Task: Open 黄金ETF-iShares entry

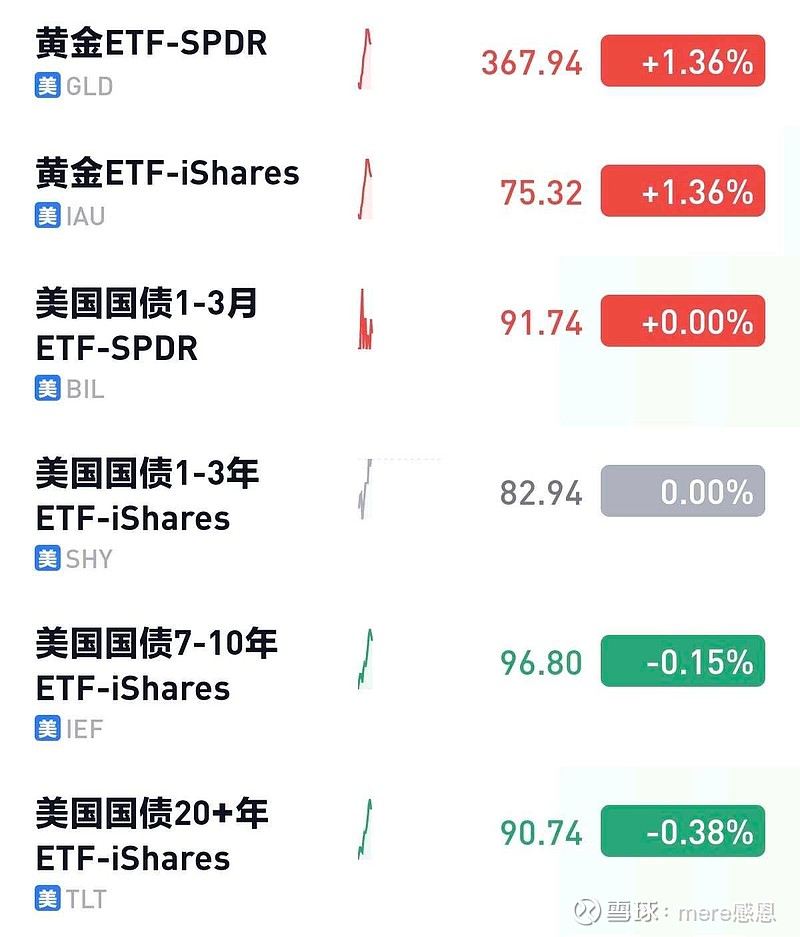Action: [x=165, y=174]
